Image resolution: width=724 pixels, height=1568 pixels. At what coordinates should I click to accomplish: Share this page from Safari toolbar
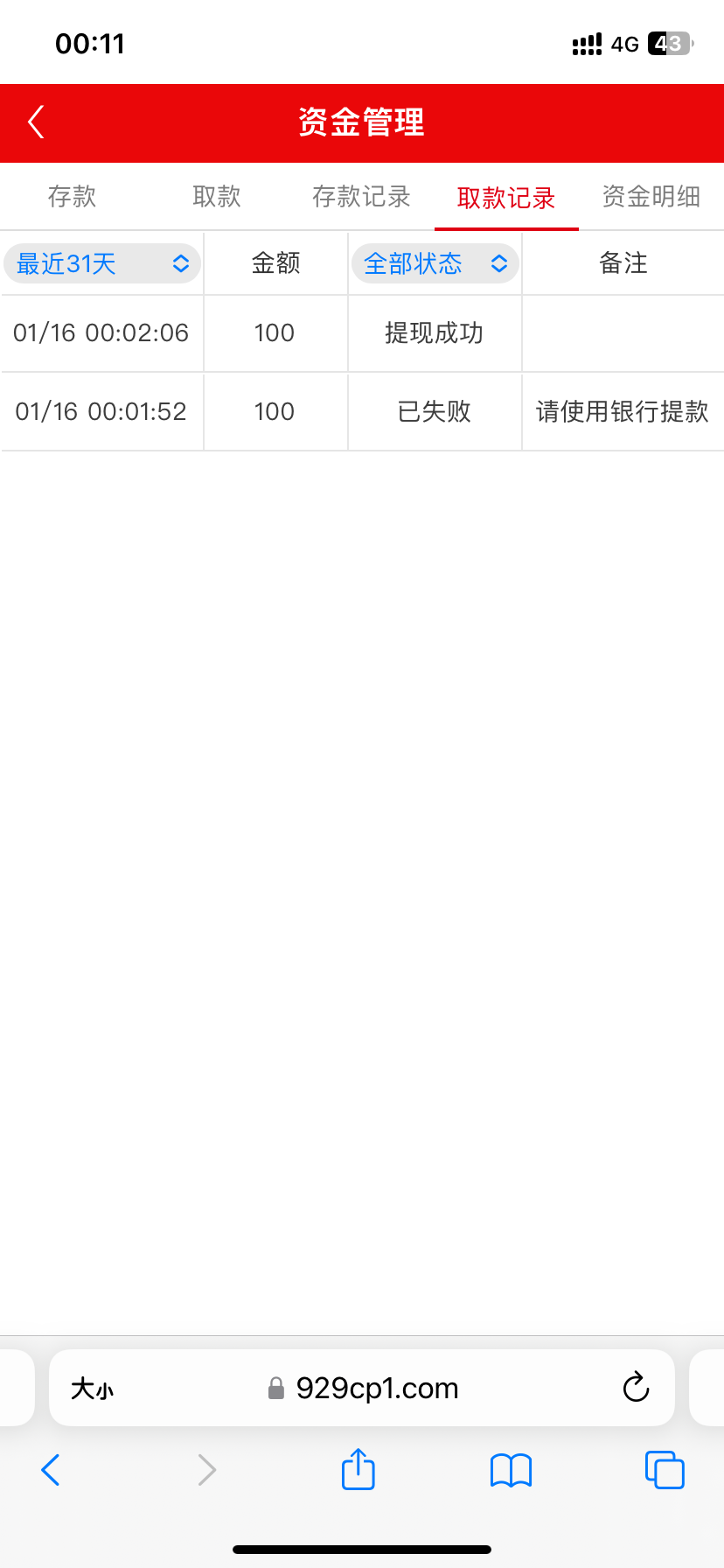358,1469
